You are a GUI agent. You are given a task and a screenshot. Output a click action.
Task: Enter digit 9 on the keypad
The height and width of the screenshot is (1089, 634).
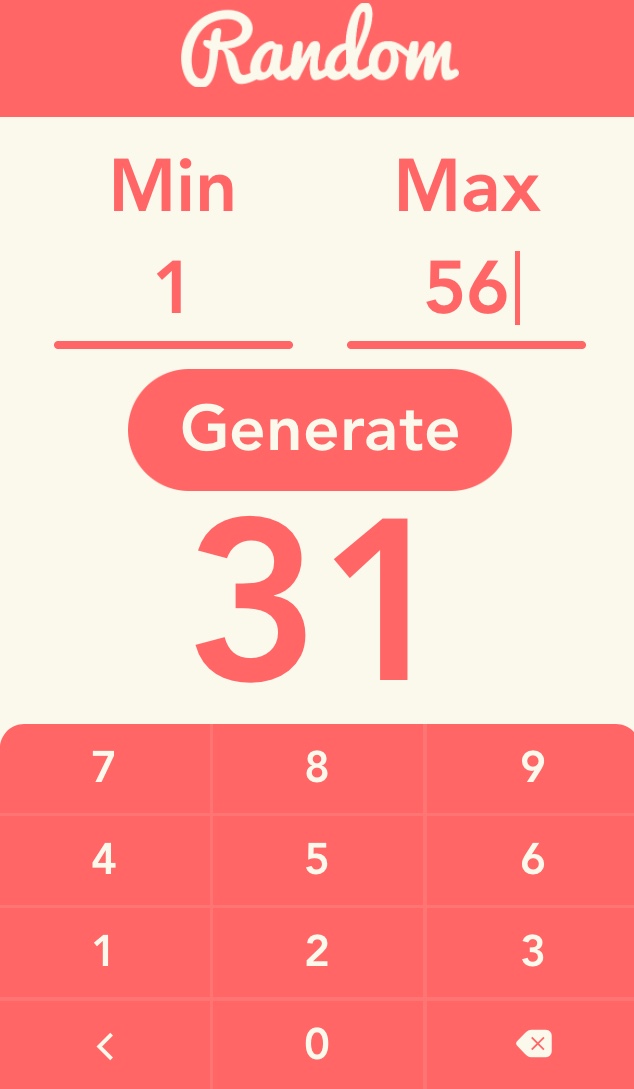[x=532, y=768]
